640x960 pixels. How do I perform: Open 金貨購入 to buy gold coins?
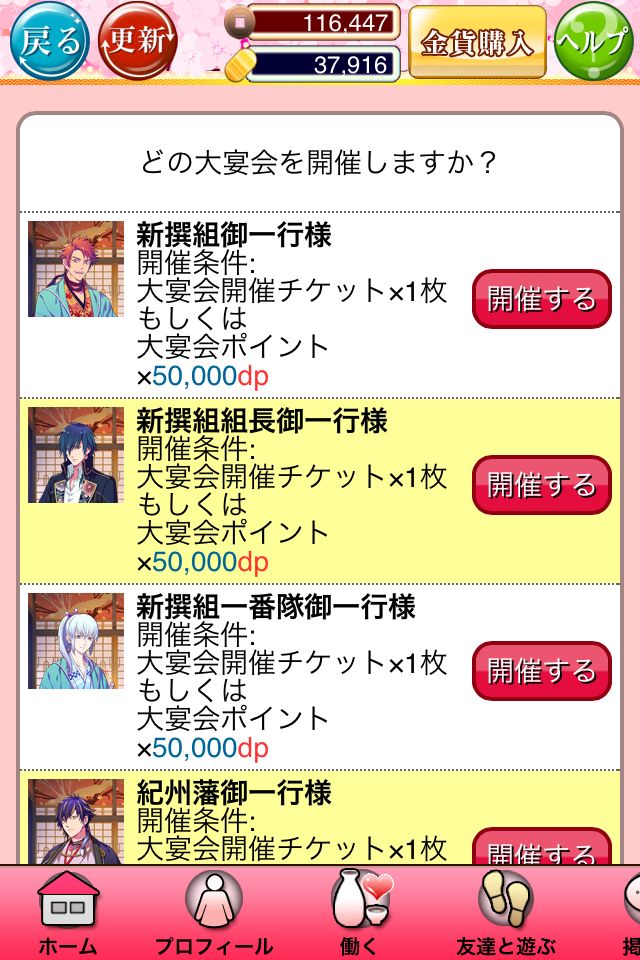coord(477,42)
